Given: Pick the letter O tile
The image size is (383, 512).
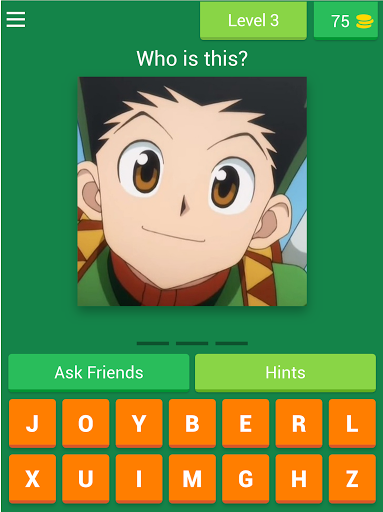Looking at the screenshot, I should pyautogui.click(x=86, y=423).
